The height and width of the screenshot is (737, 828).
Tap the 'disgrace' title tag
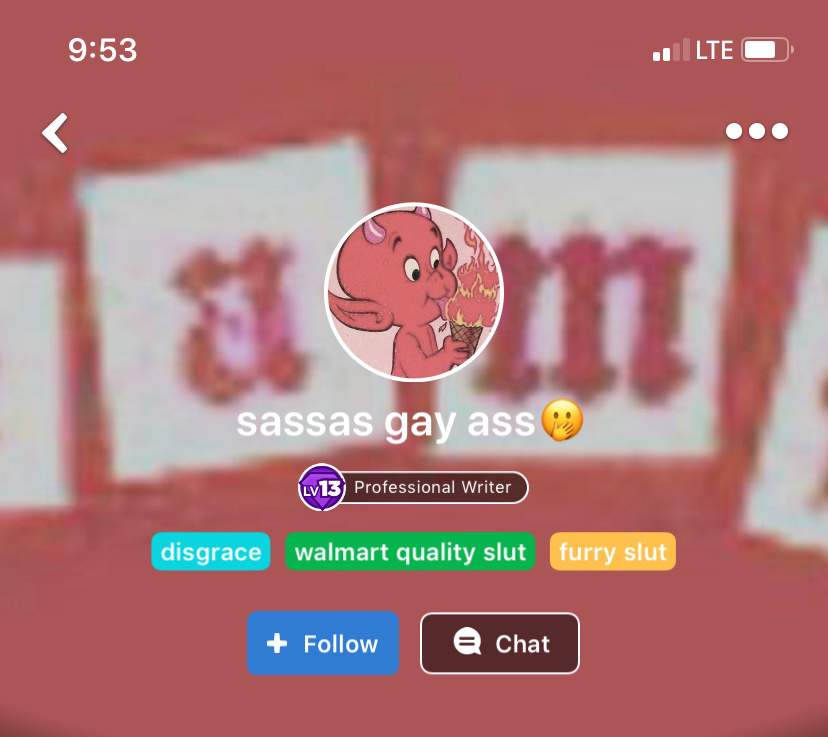point(211,552)
